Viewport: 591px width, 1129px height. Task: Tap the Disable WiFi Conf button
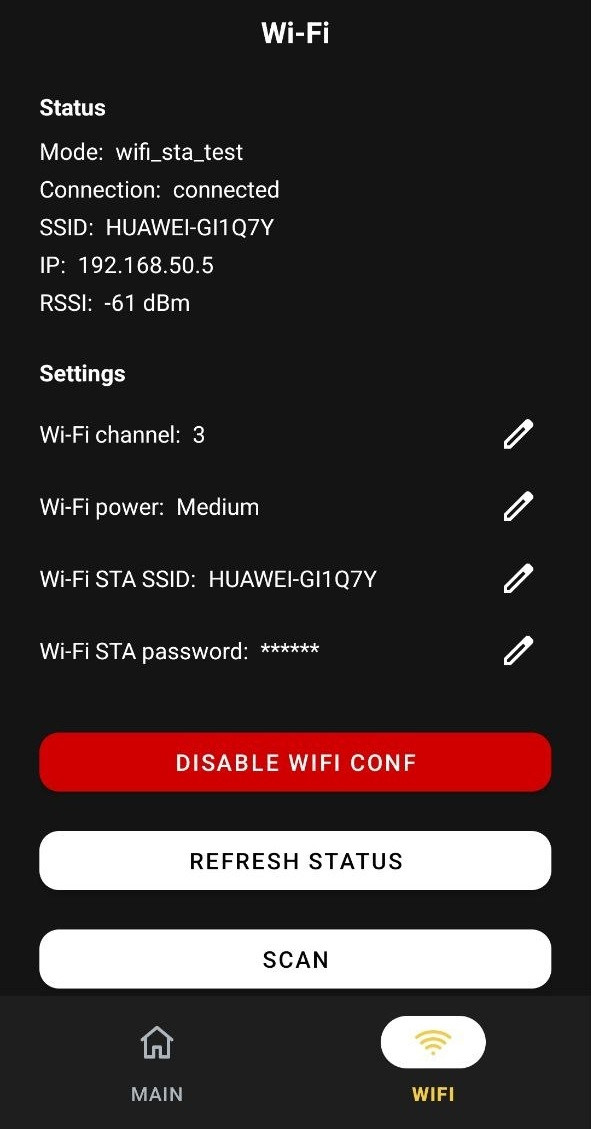coord(295,763)
